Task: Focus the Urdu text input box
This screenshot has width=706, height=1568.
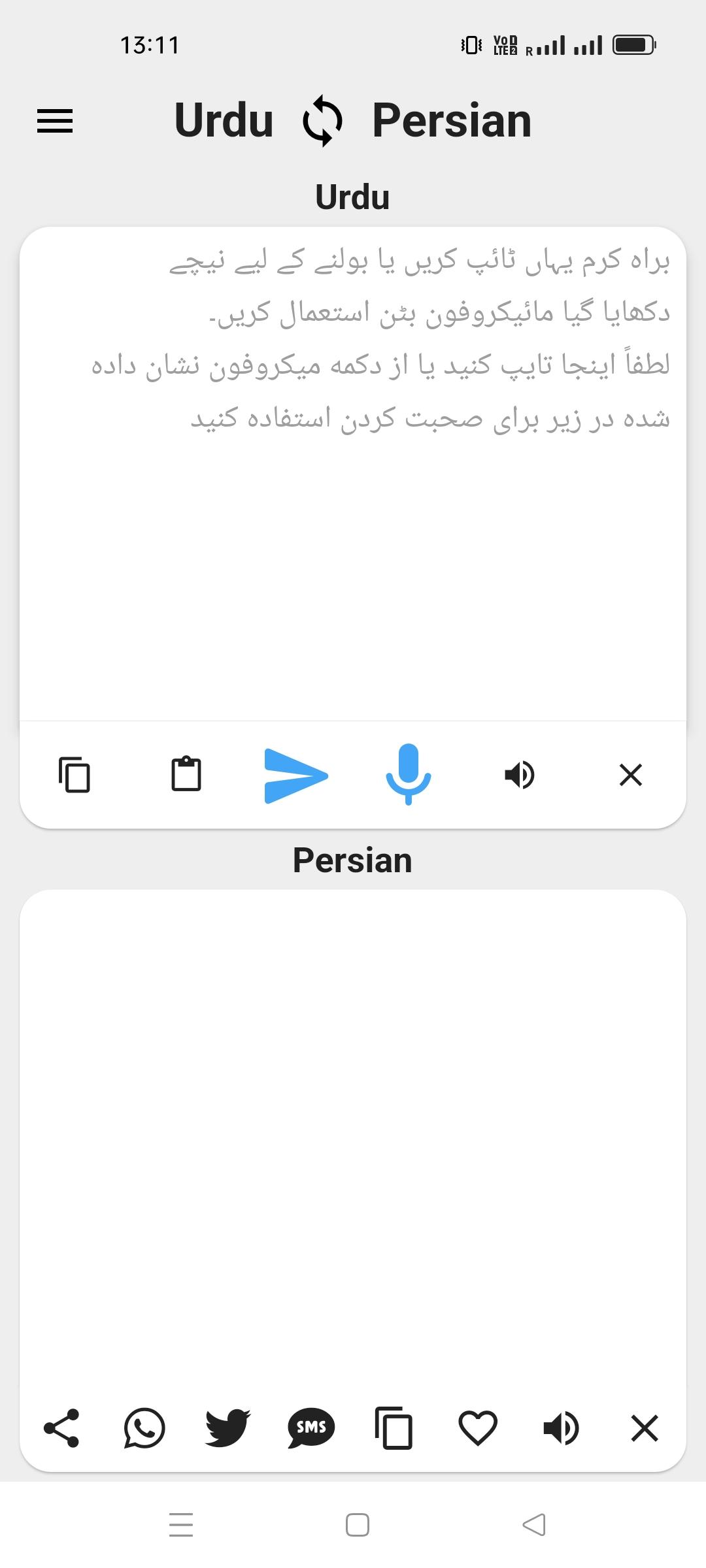Action: click(353, 523)
